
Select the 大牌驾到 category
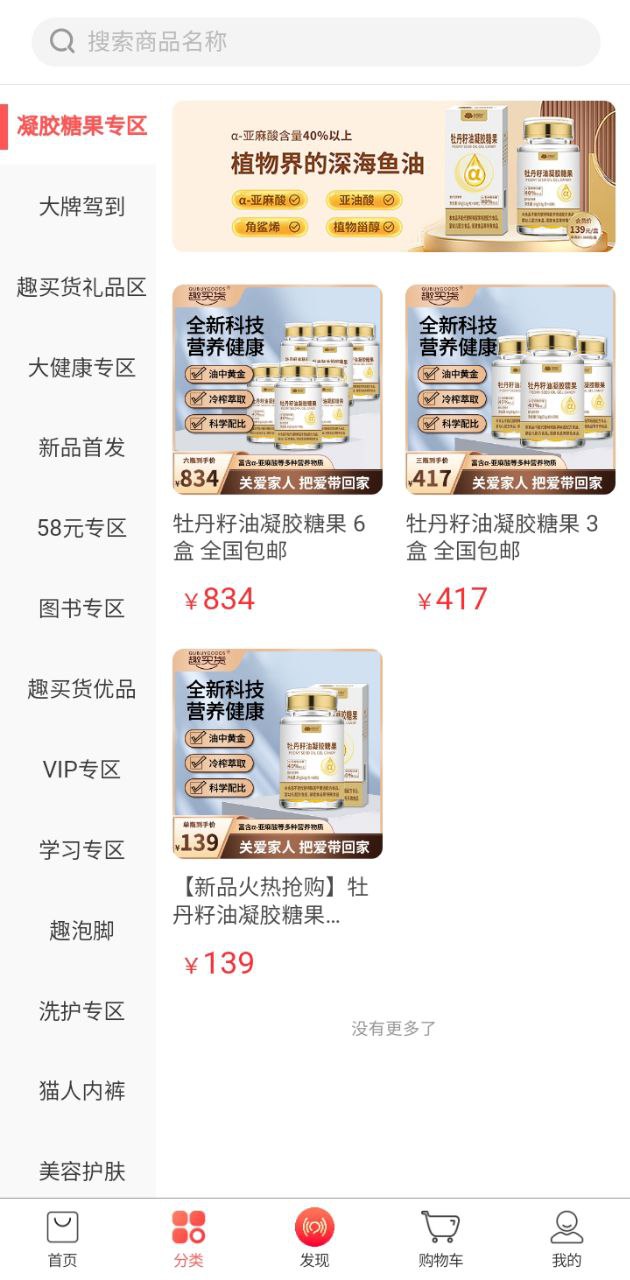(x=81, y=207)
